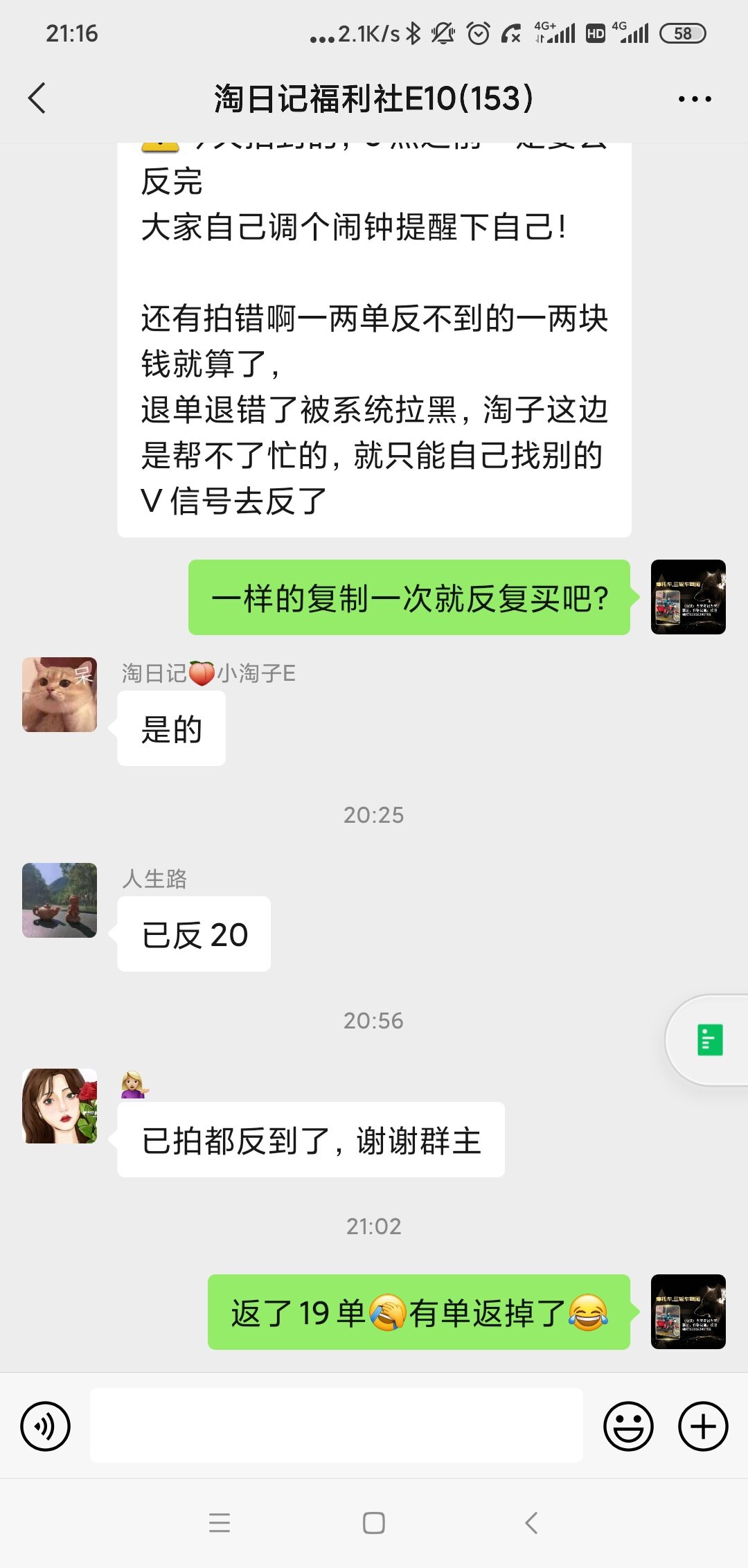Tap the cat avatar of 淘日记小淘子E
748x1568 pixels.
coord(60,695)
